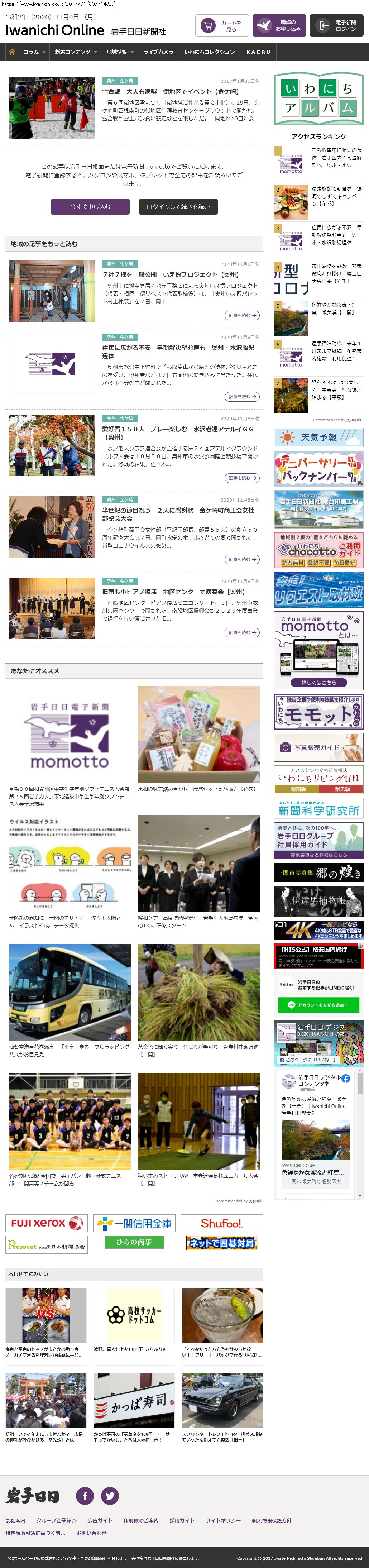Open 旧南股小ピアノ復活 article
The height and width of the screenshot is (1568, 369).
point(173,591)
